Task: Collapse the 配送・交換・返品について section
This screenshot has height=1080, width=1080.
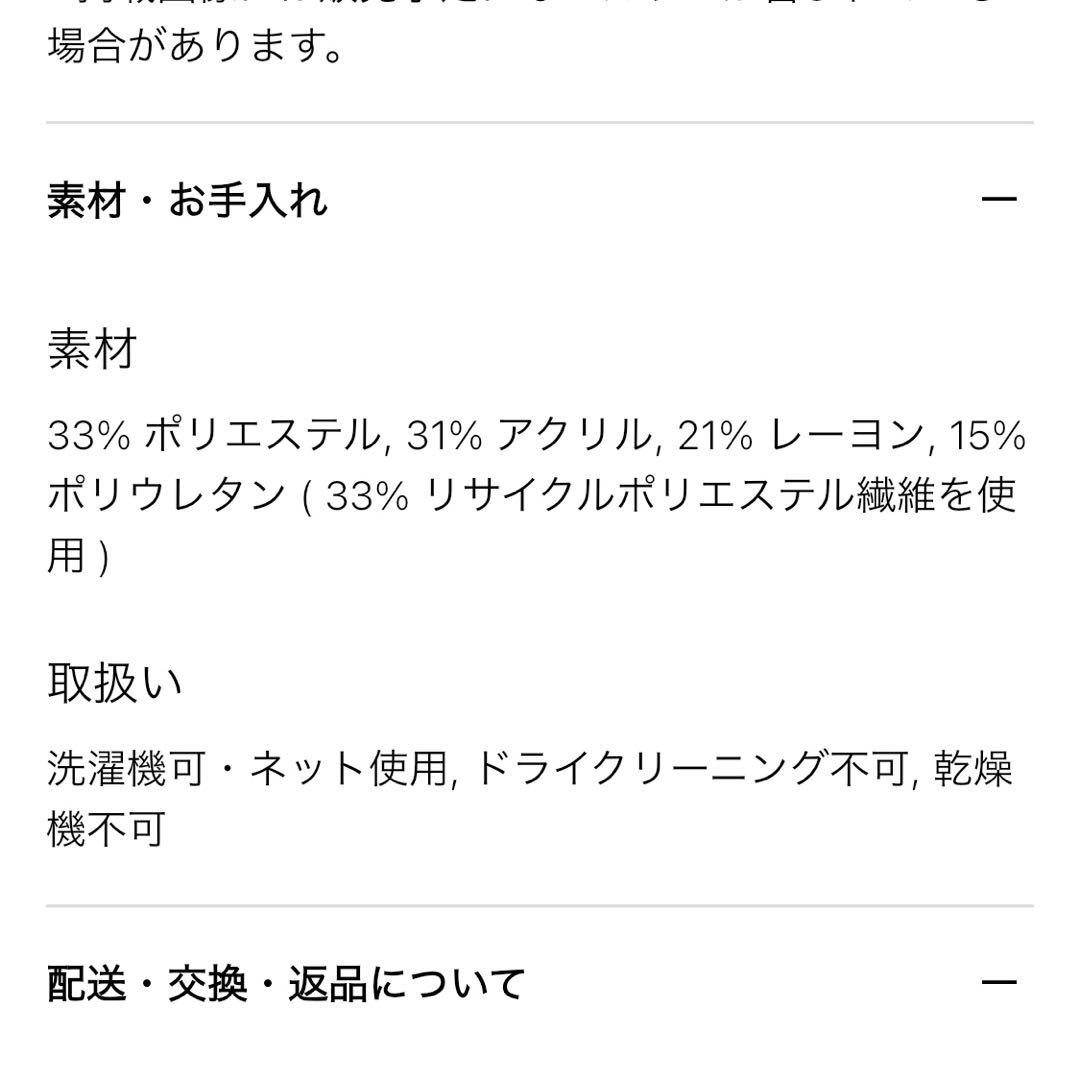Action: (999, 982)
